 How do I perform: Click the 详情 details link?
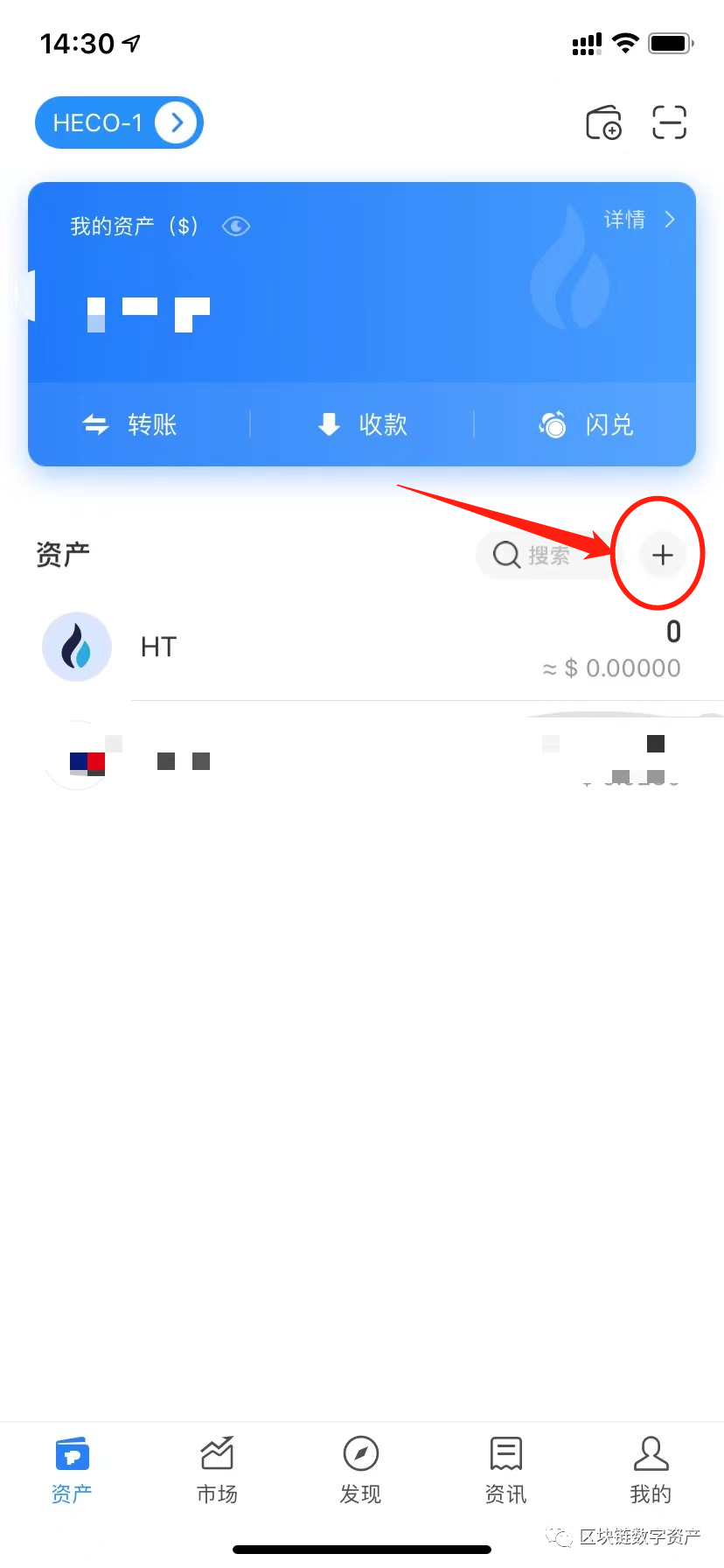tap(624, 220)
